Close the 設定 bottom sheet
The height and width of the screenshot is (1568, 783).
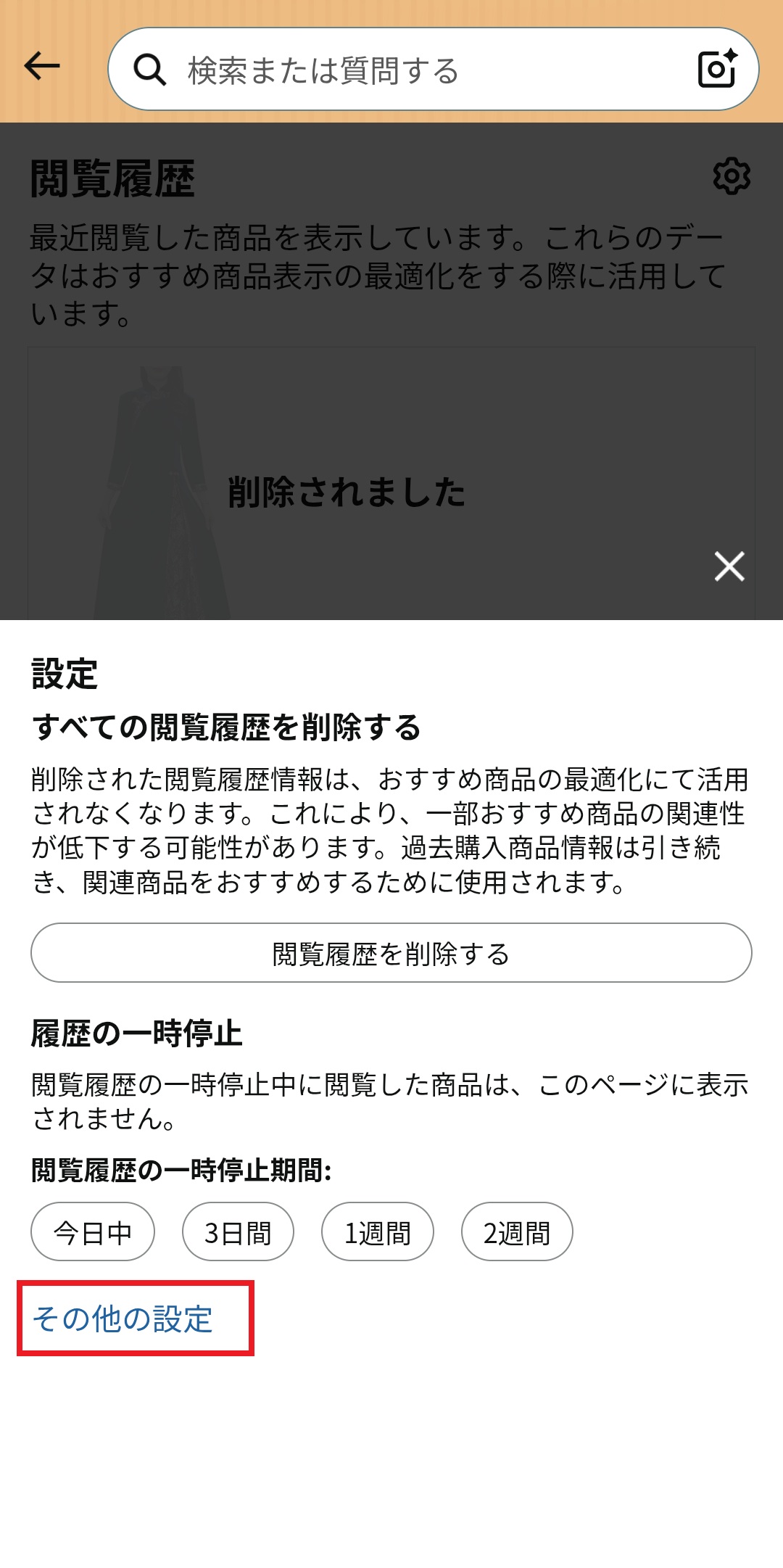(729, 566)
